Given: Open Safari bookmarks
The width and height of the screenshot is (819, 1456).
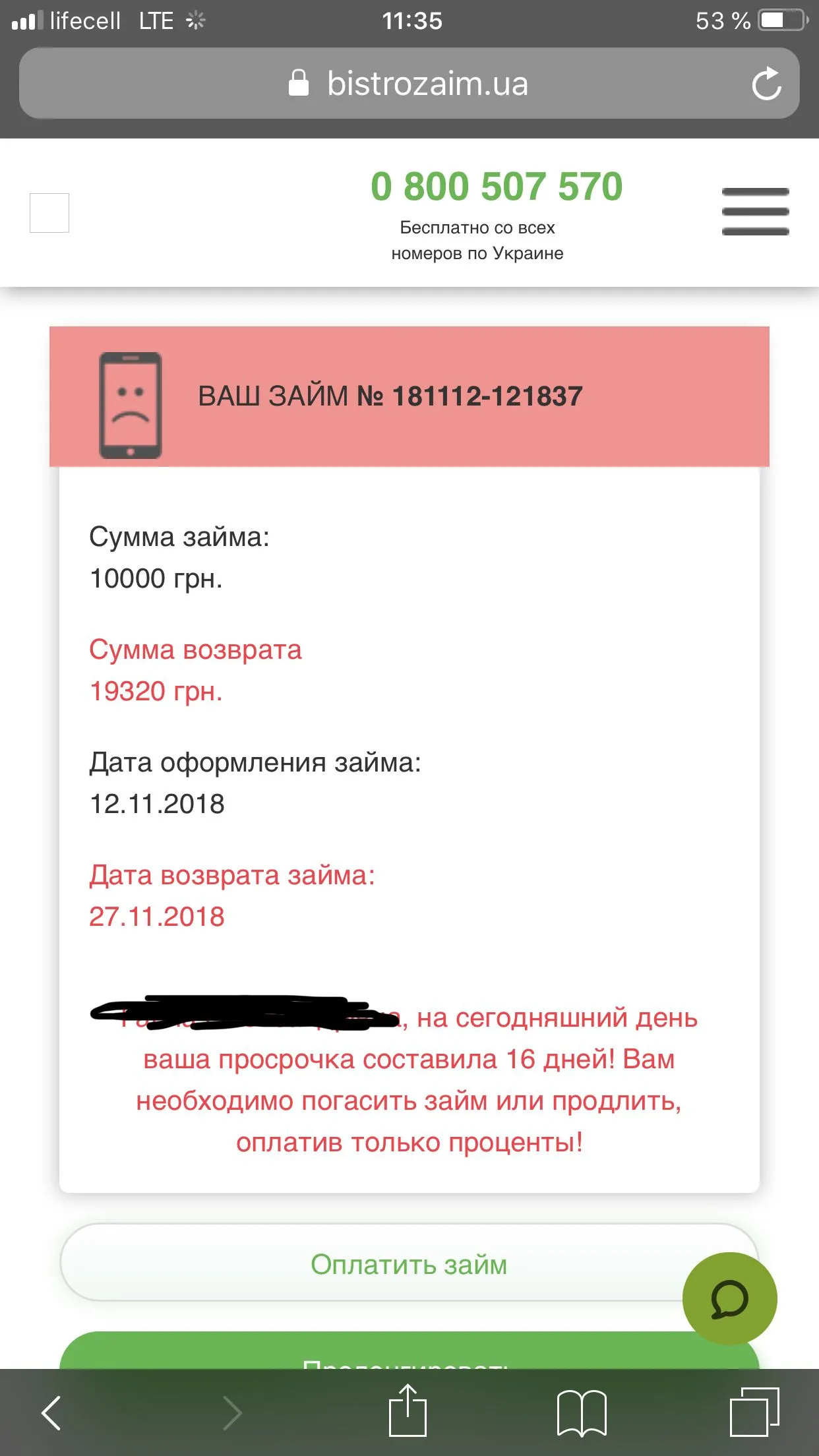Looking at the screenshot, I should click(582, 1412).
